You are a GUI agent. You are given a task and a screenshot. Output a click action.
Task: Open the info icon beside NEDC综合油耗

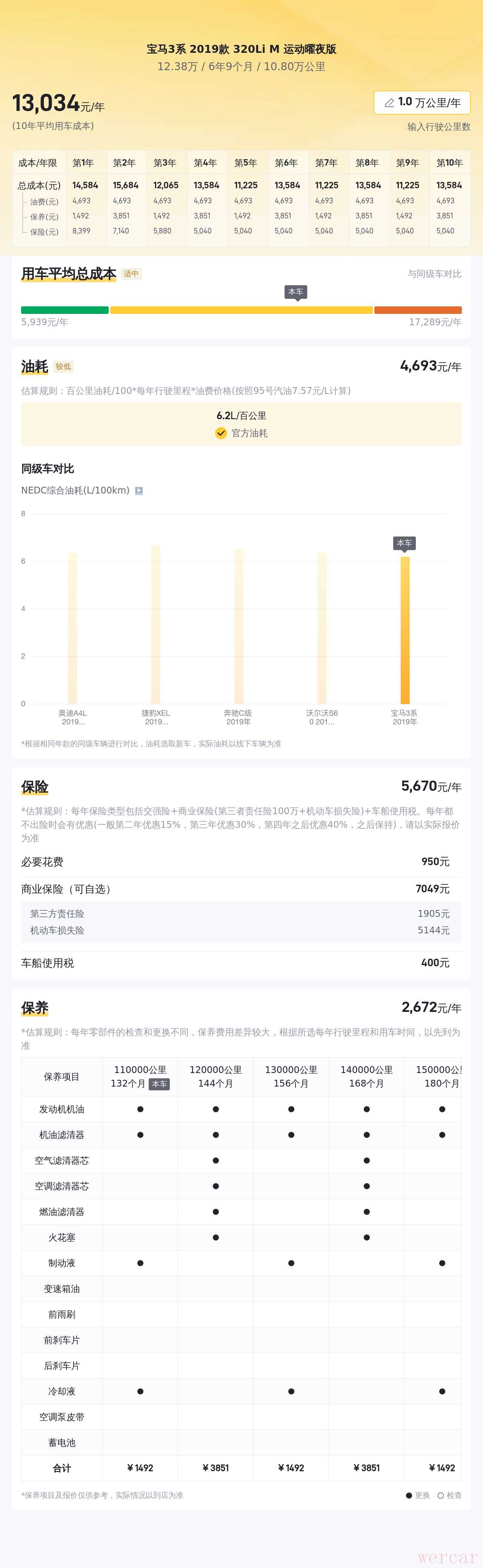[139, 490]
